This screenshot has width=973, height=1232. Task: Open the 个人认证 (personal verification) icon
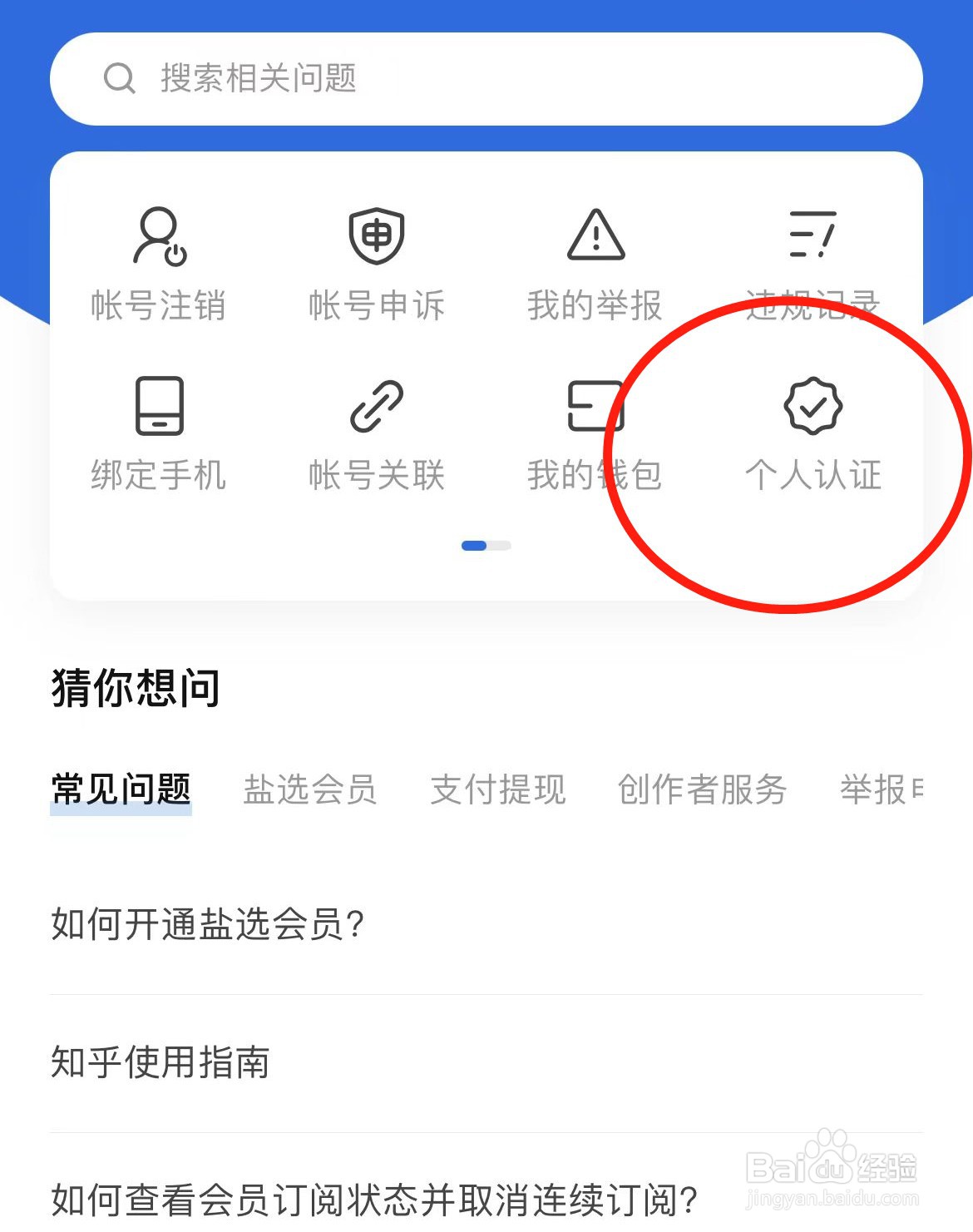(x=813, y=433)
